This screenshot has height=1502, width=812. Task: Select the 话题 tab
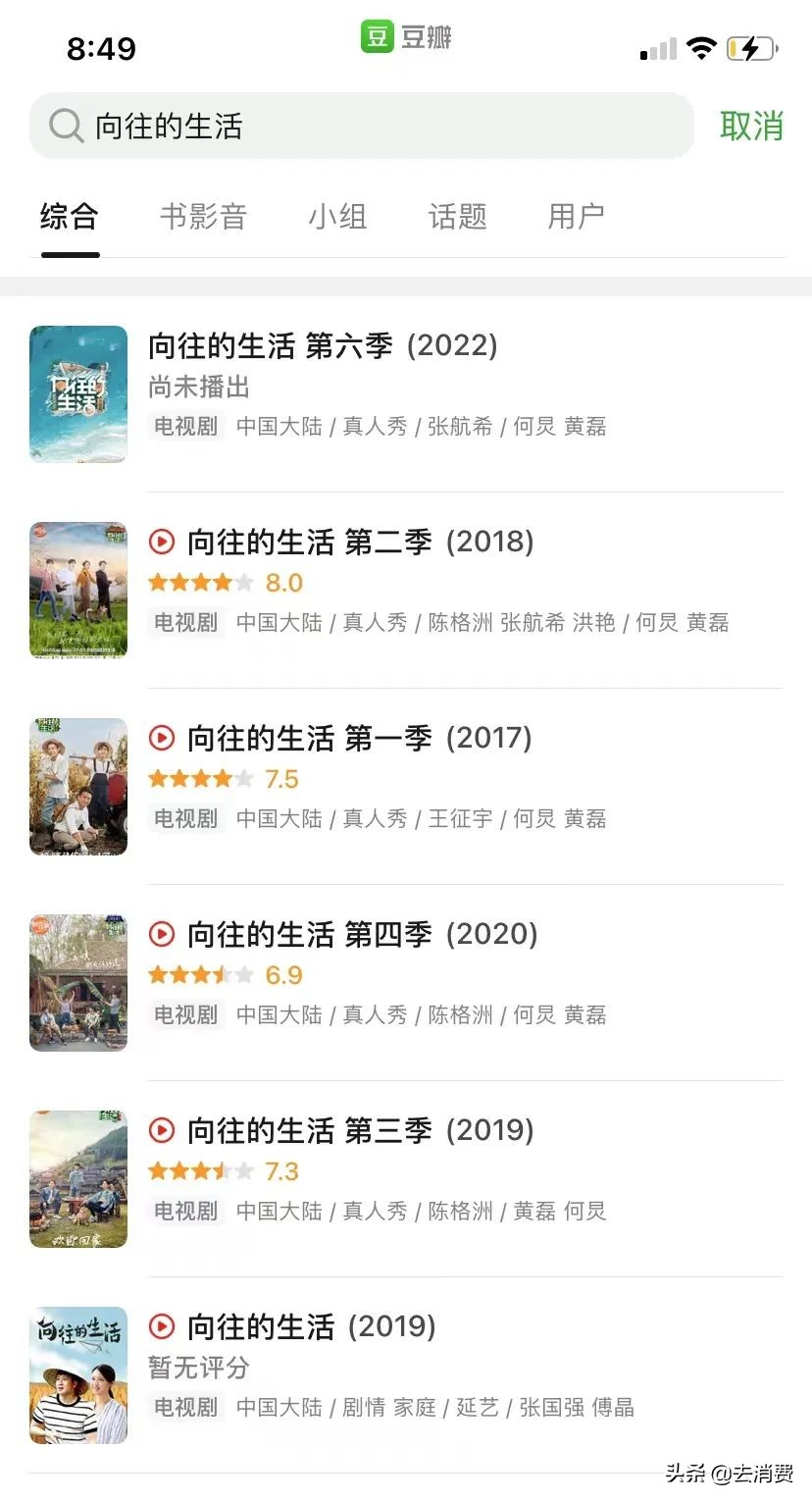coord(456,218)
